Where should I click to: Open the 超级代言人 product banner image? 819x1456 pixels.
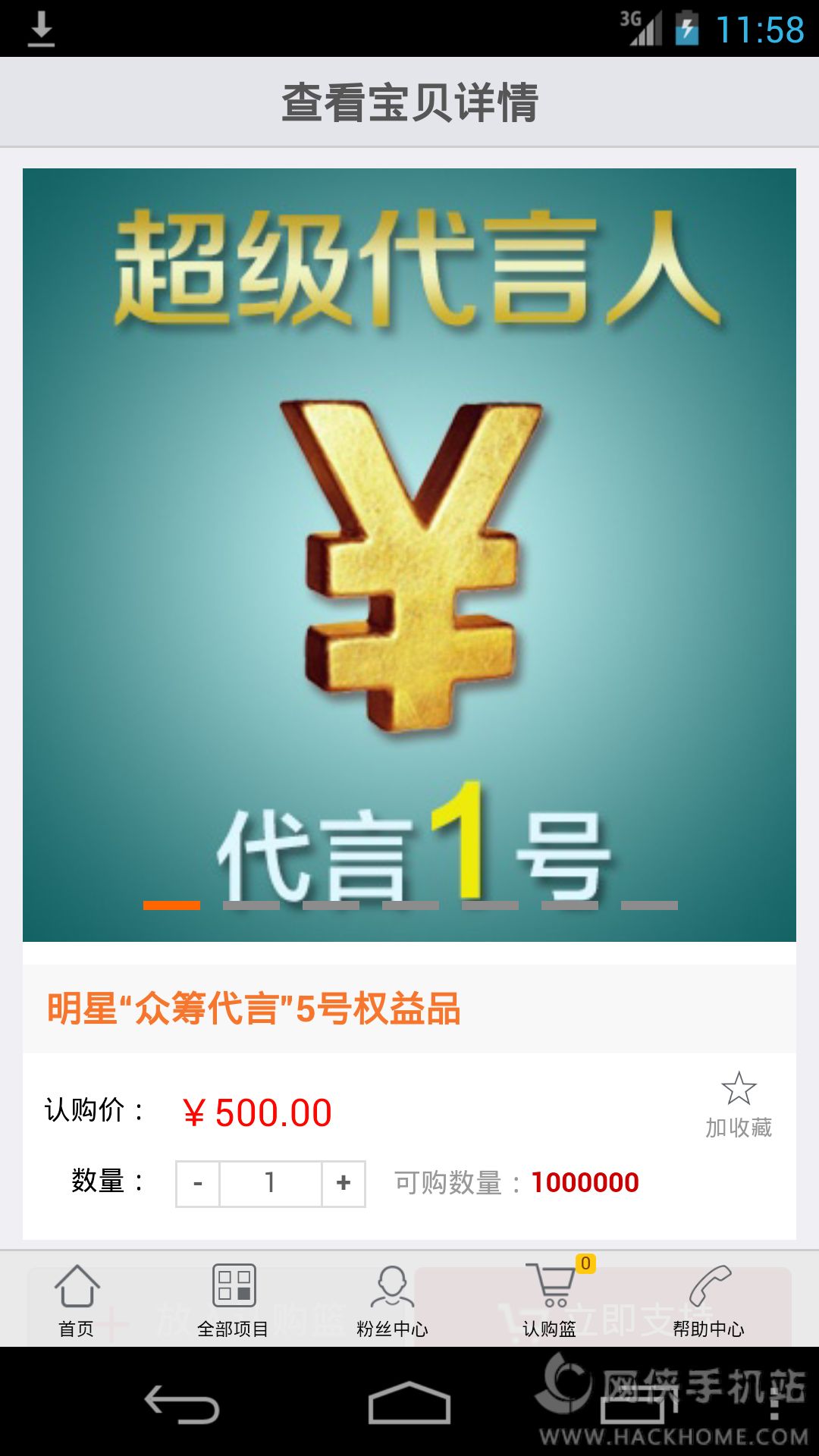coord(409,554)
